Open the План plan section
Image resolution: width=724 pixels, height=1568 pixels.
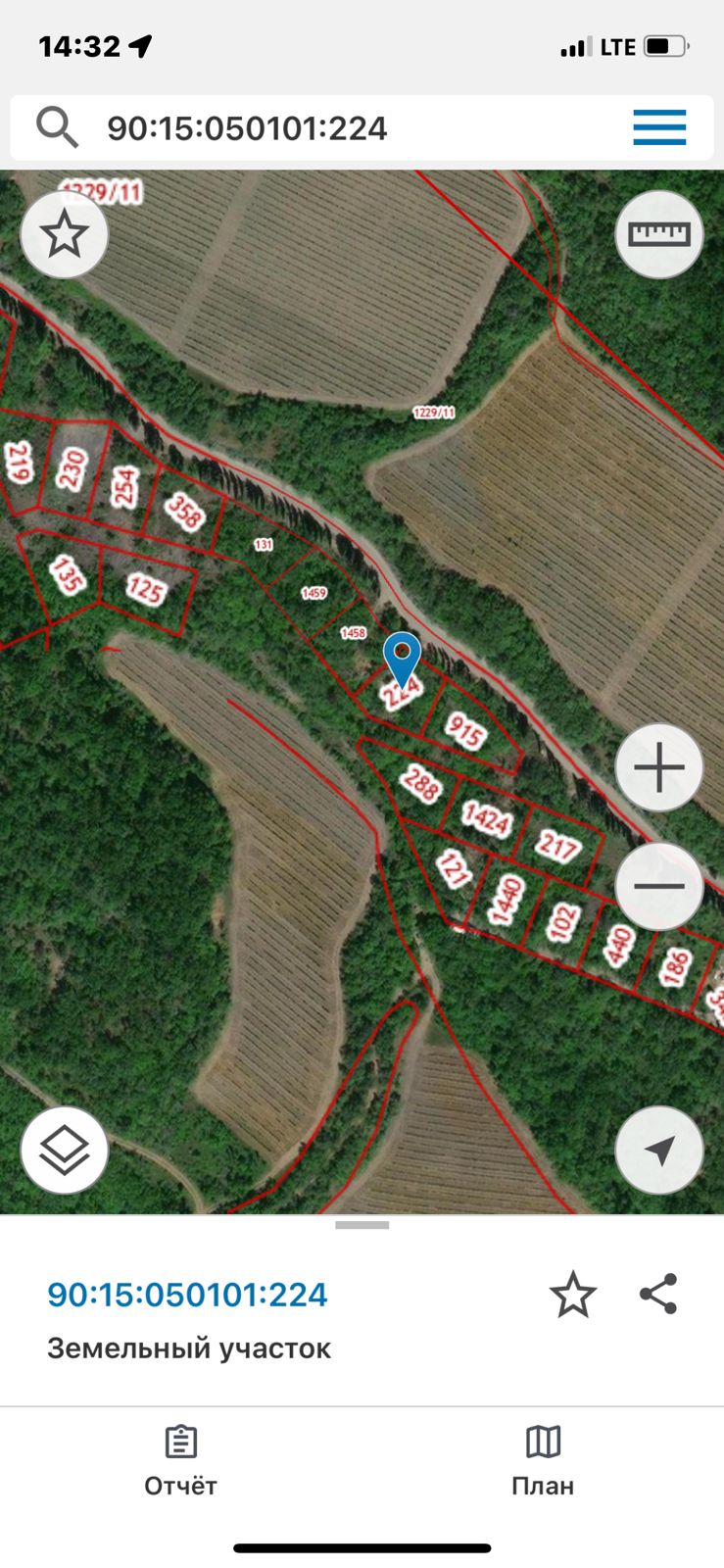pos(542,1461)
